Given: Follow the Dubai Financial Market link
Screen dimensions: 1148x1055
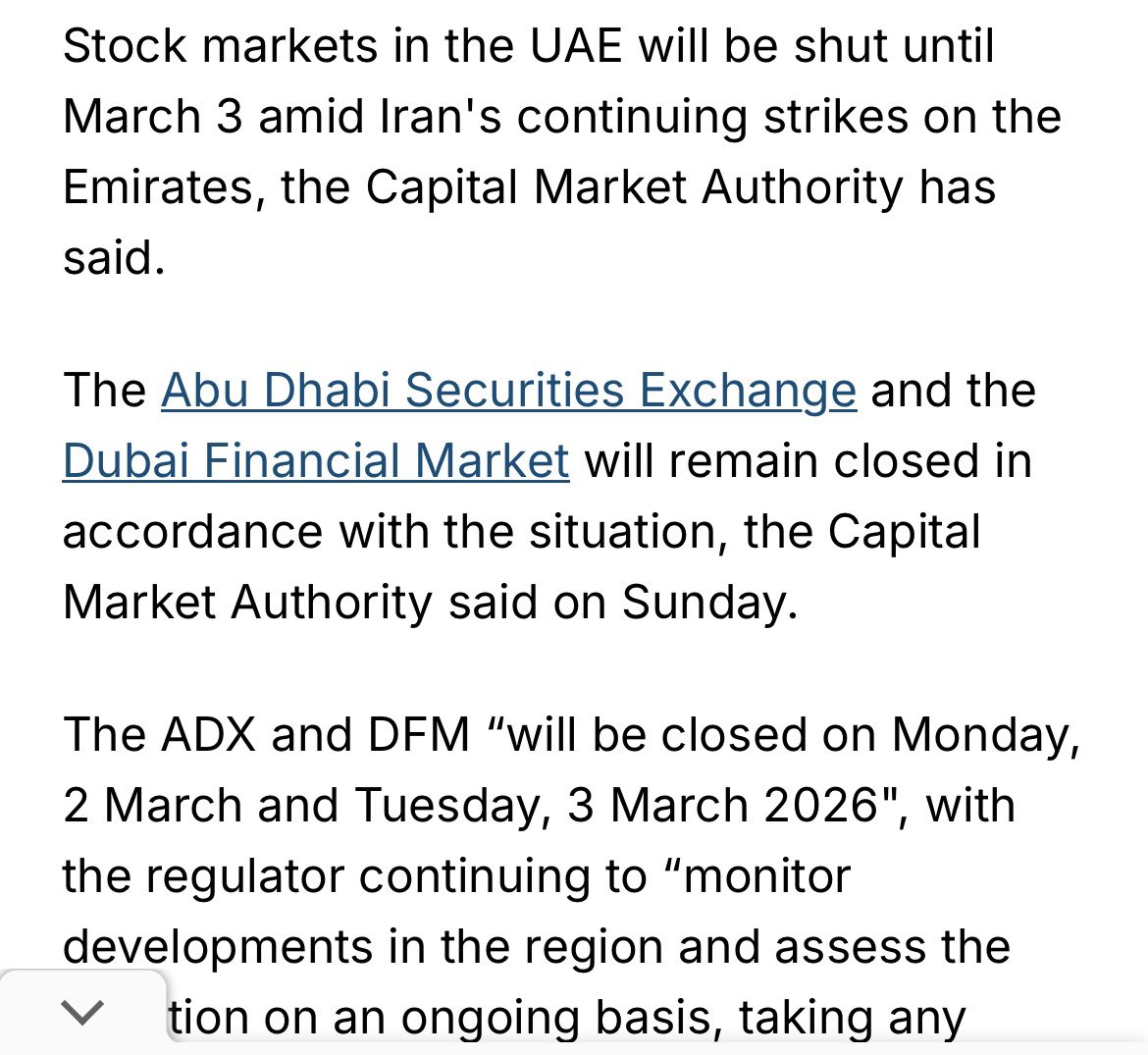Looking at the screenshot, I should coord(316,461).
